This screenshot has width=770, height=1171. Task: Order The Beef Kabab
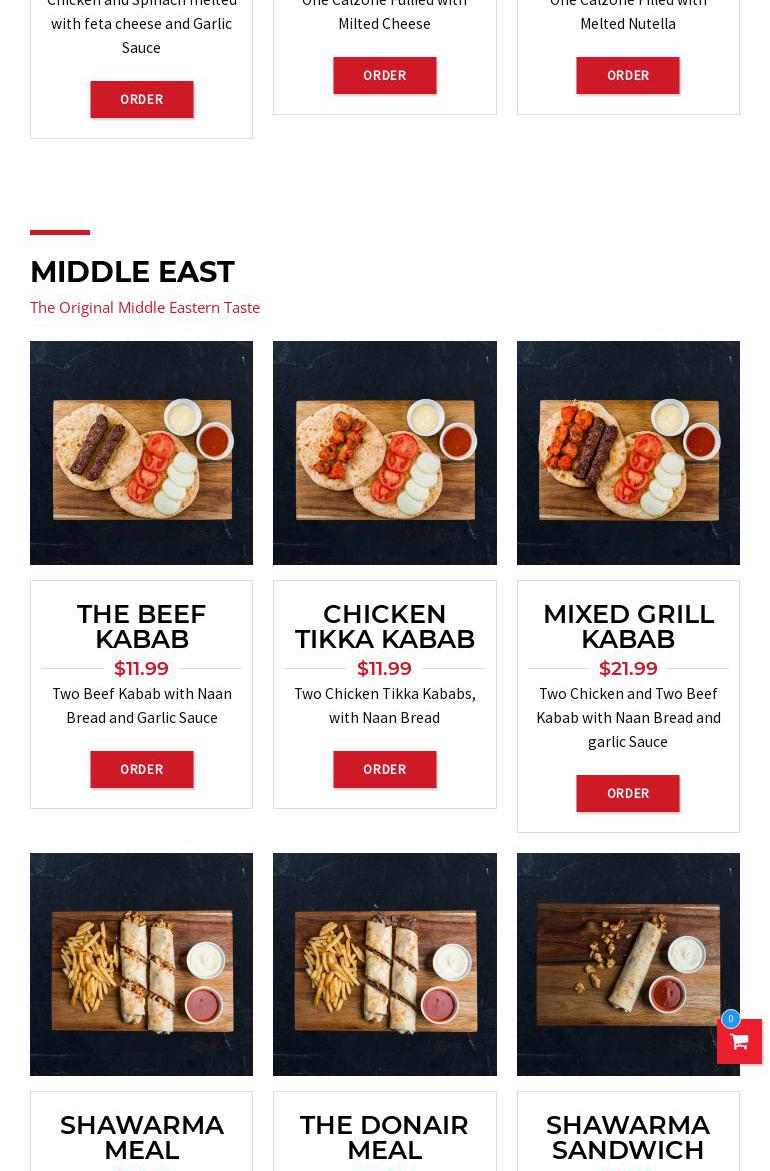click(141, 769)
